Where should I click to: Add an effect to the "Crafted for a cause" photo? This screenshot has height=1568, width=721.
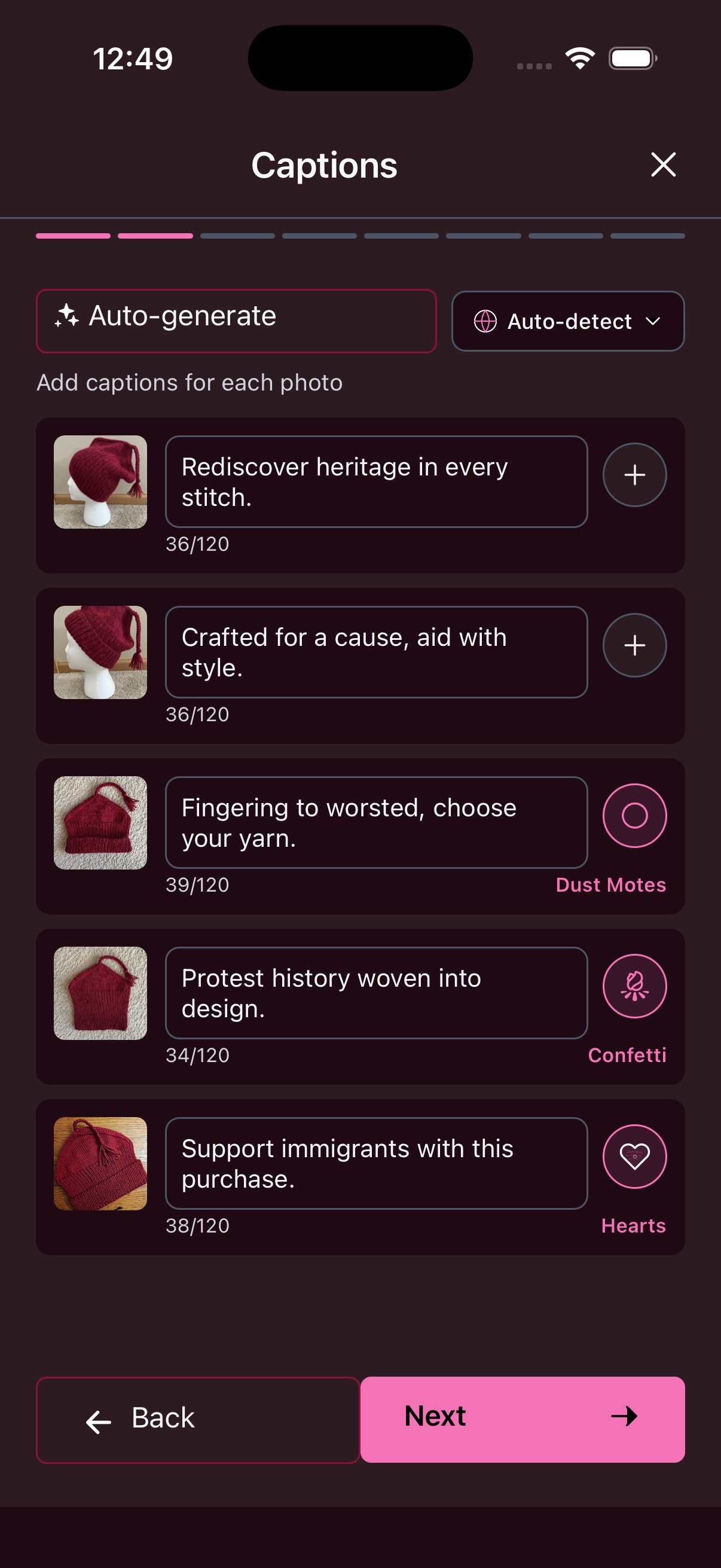(634, 645)
